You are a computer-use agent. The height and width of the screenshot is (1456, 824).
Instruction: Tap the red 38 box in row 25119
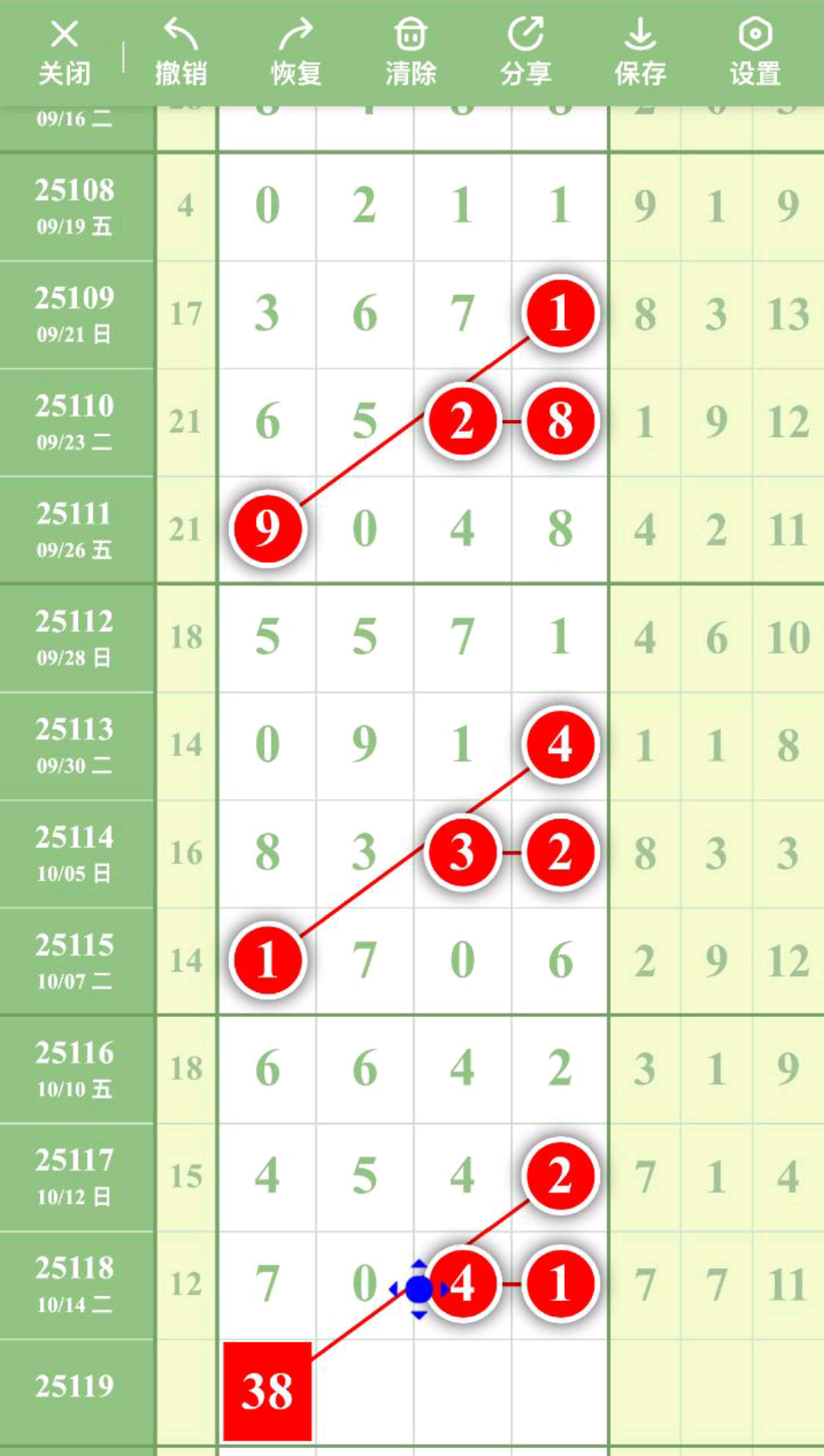click(267, 1390)
